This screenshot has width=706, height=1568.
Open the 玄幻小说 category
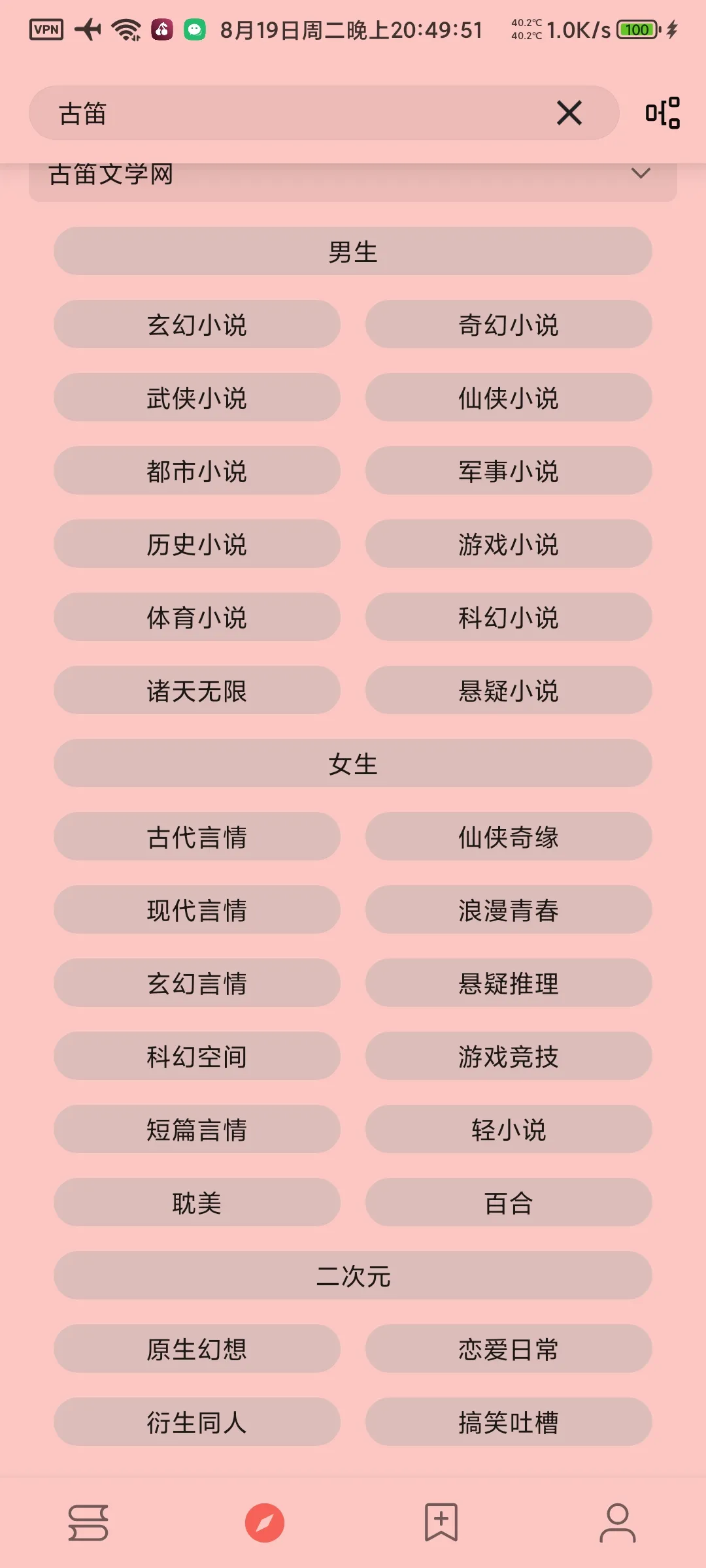[x=197, y=324]
